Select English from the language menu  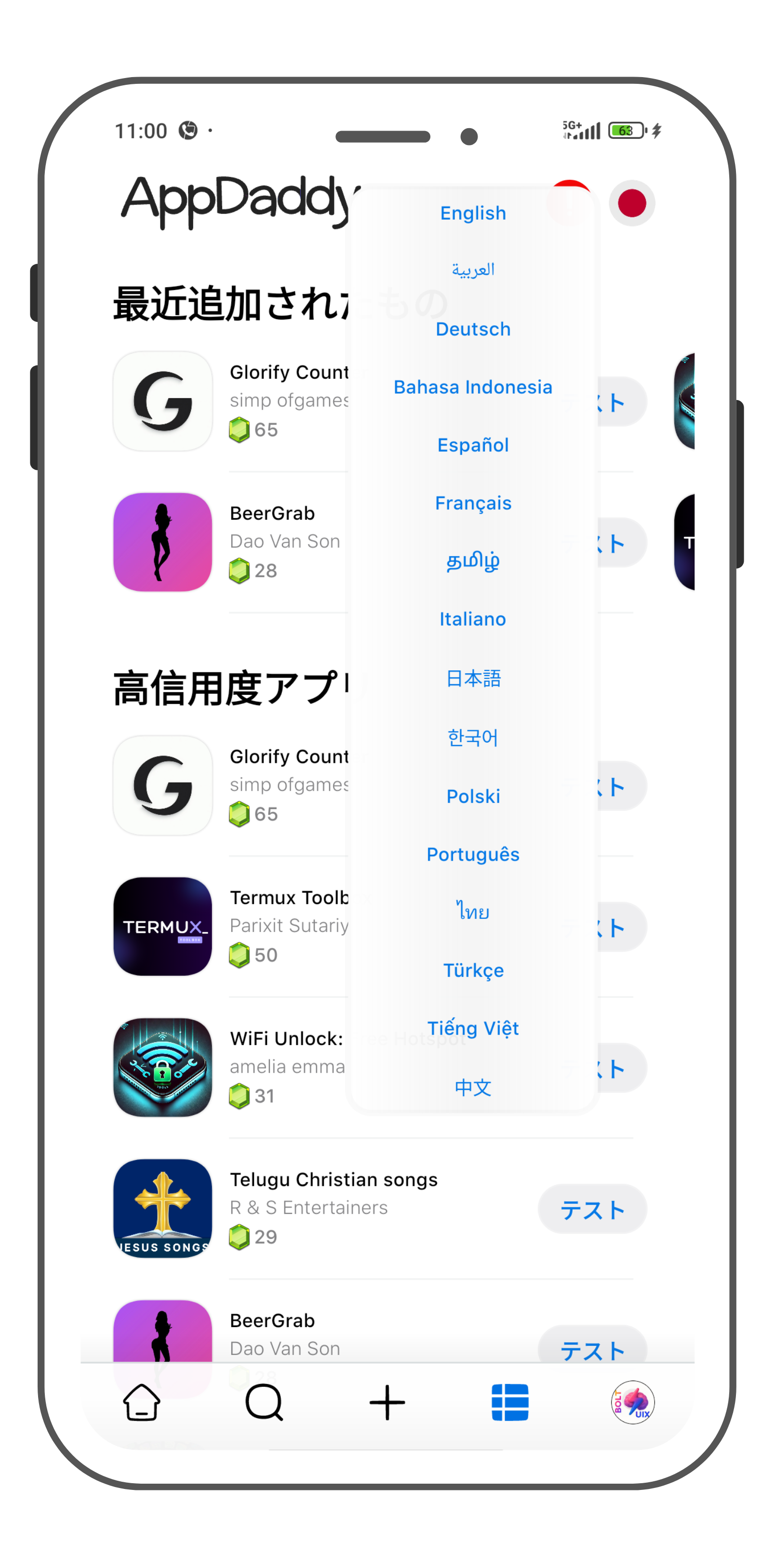[472, 213]
